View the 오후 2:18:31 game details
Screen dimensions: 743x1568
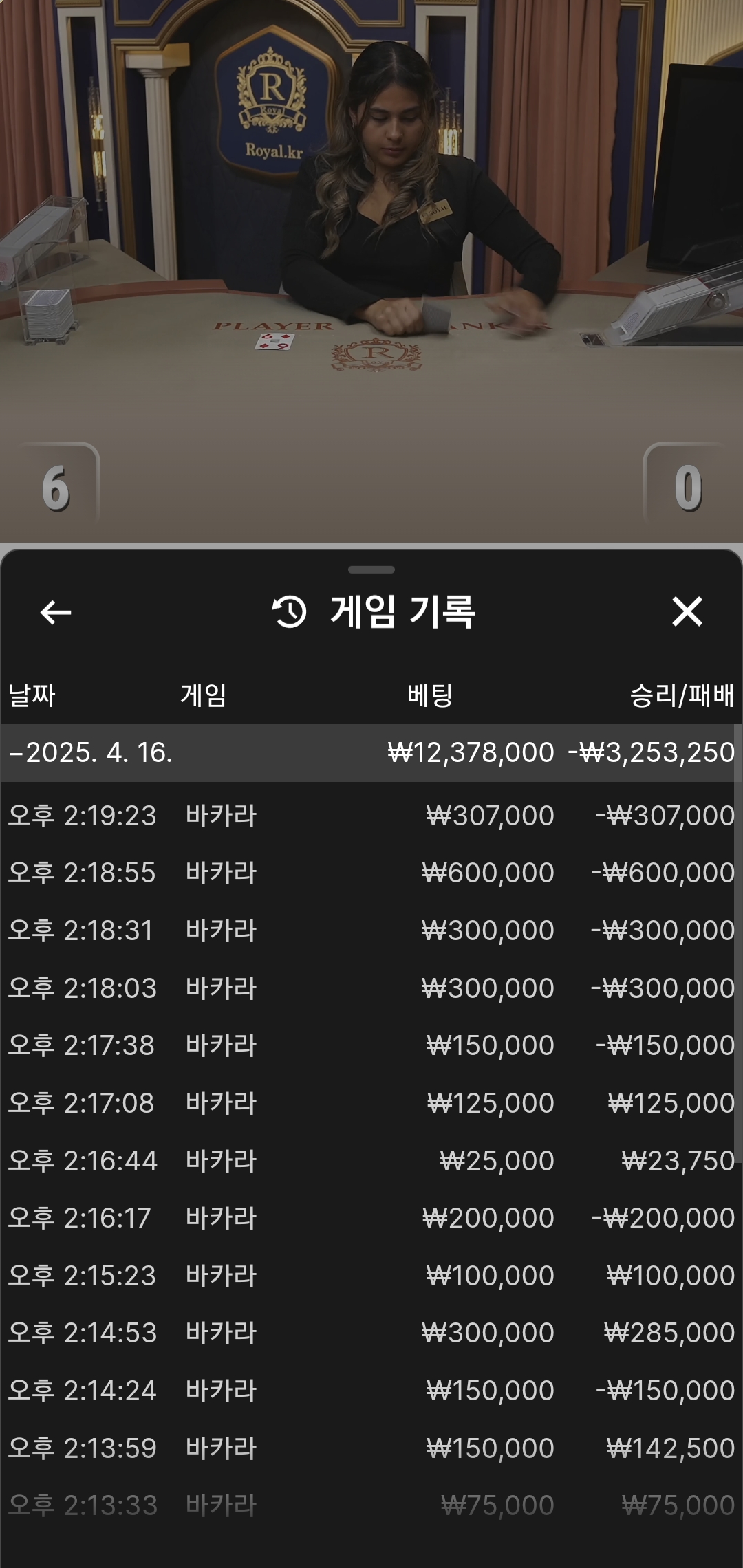371,930
